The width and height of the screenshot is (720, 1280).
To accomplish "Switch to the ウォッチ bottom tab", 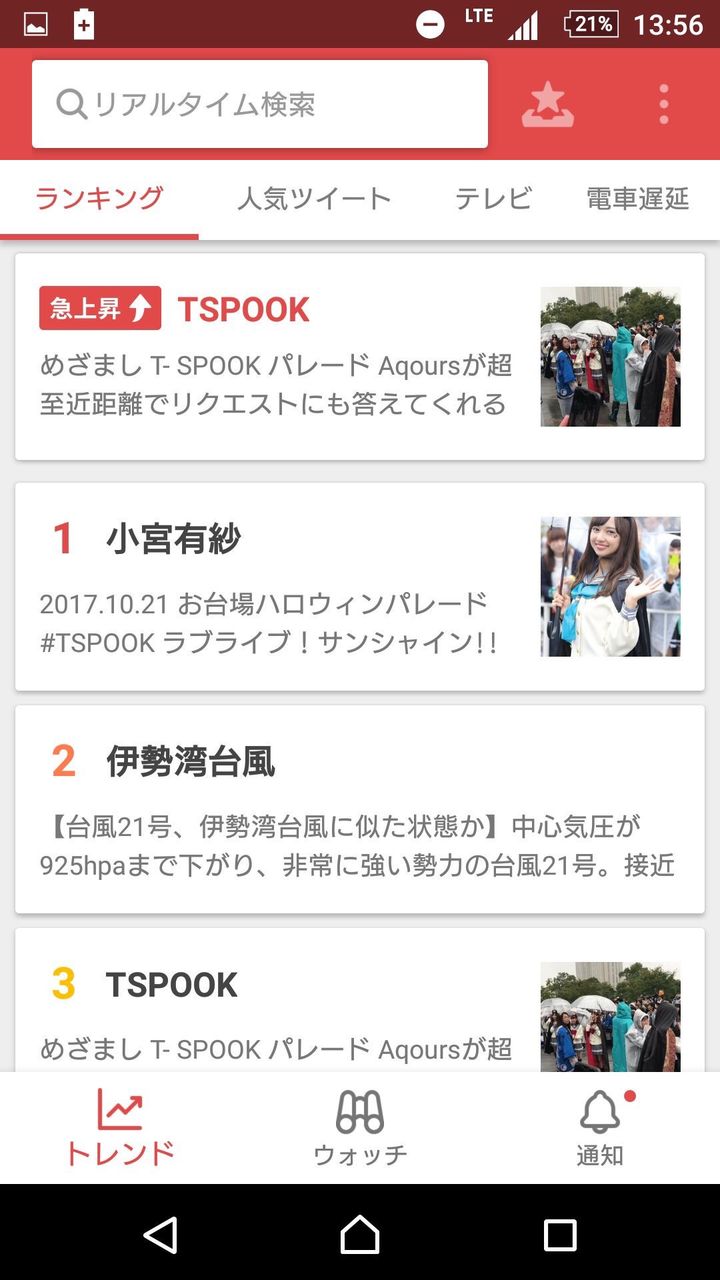I will tap(360, 1128).
